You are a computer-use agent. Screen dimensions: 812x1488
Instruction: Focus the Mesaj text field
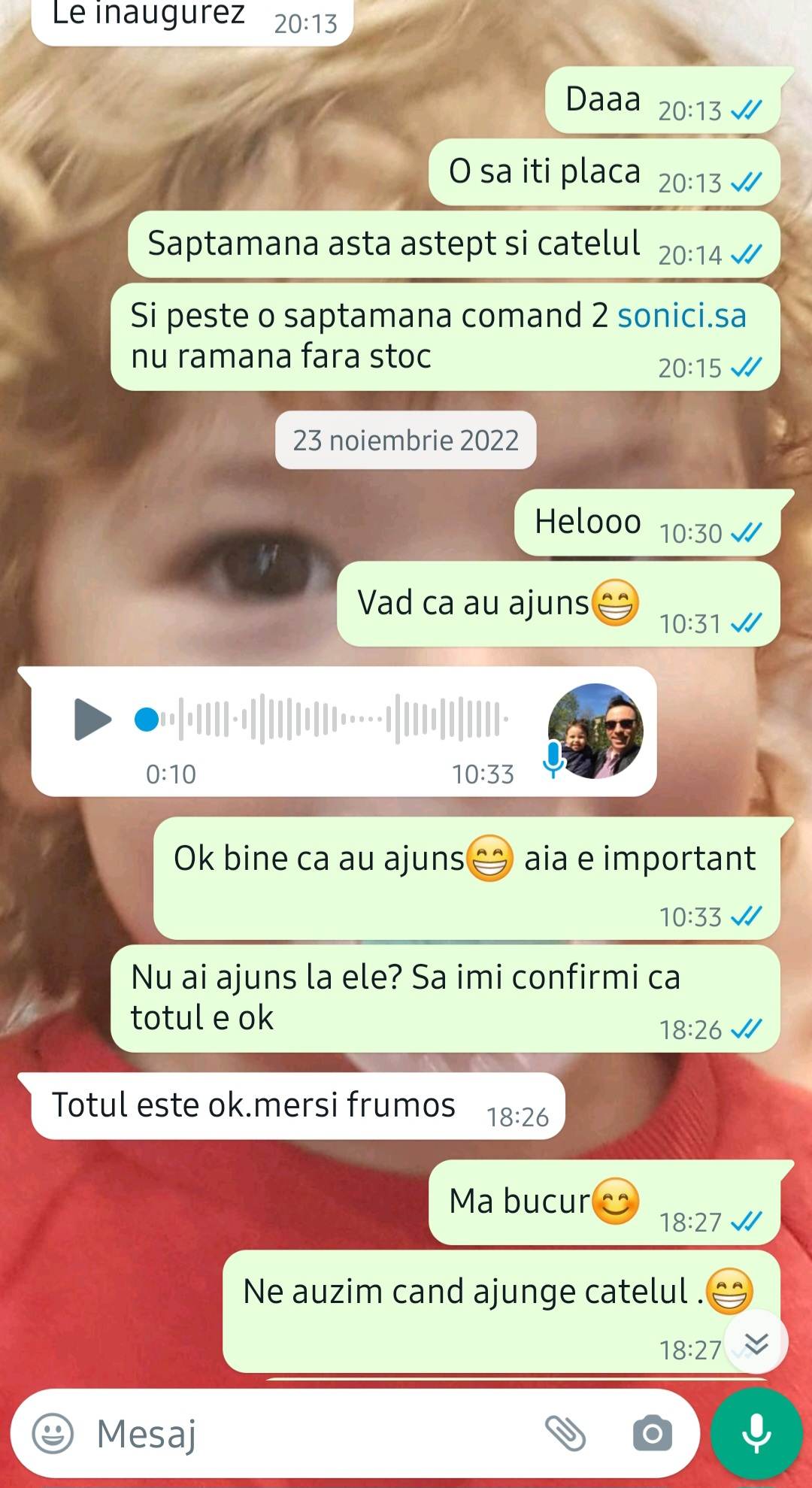312,1433
